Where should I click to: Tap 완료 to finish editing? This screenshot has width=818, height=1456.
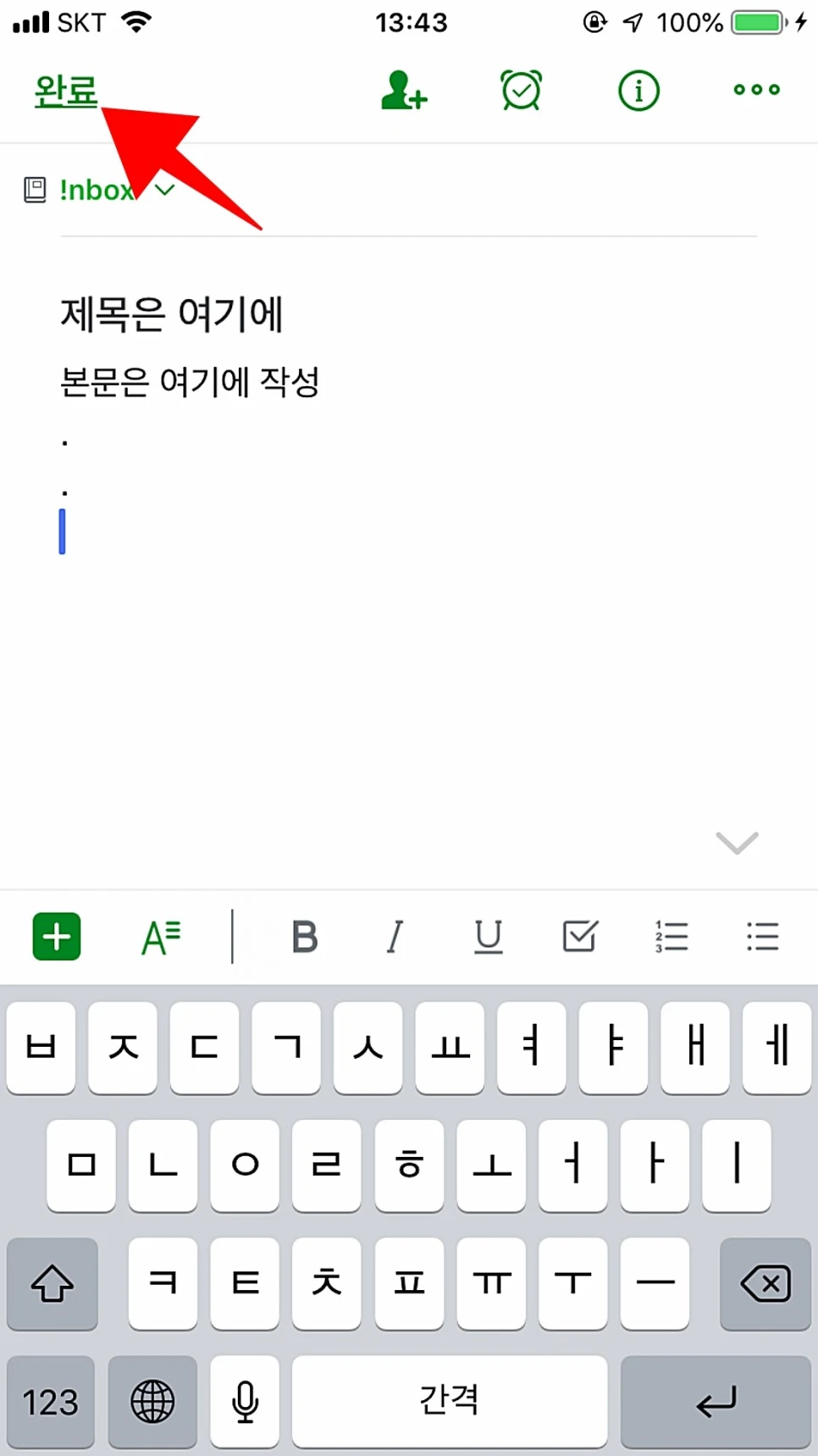65,91
